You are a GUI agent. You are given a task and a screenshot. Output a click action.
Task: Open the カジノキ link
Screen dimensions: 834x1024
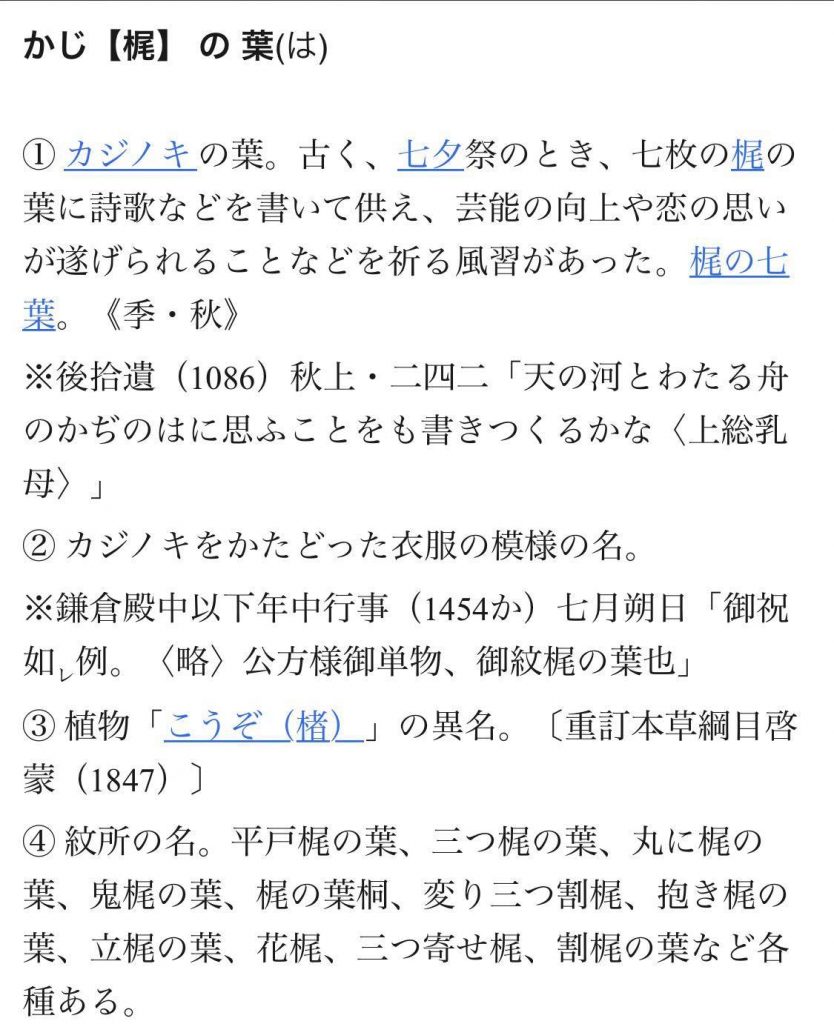coord(130,155)
